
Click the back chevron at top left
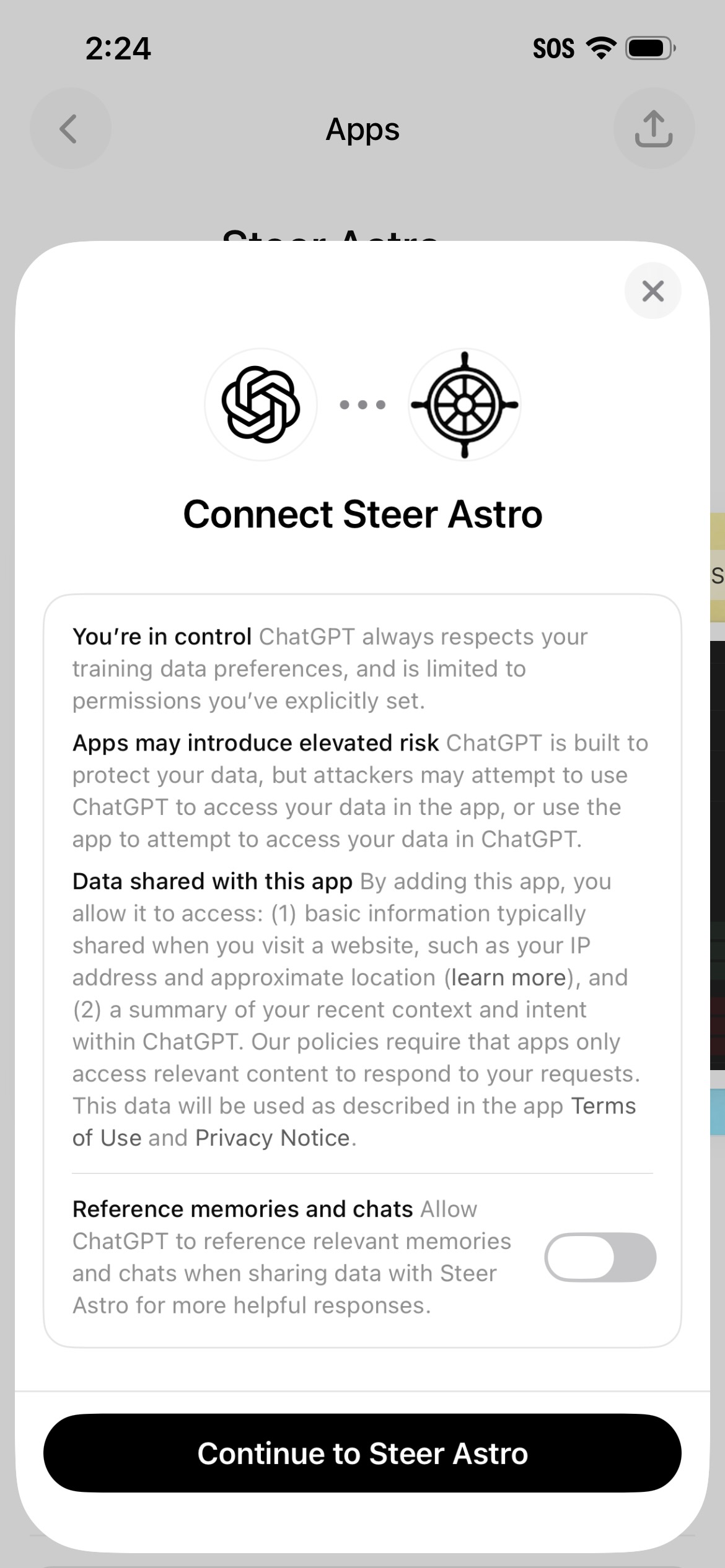pos(70,129)
